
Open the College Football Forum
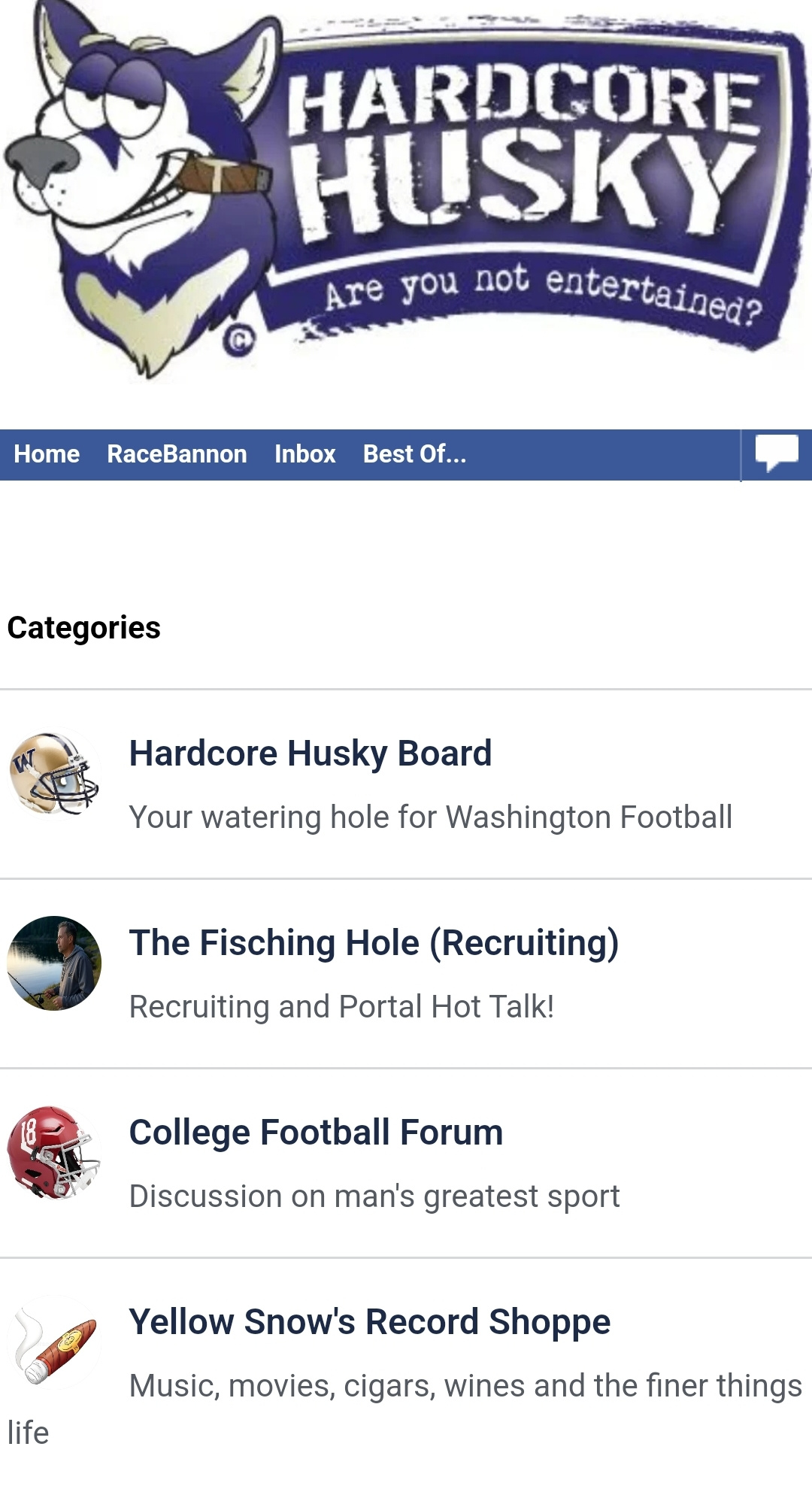[316, 1131]
